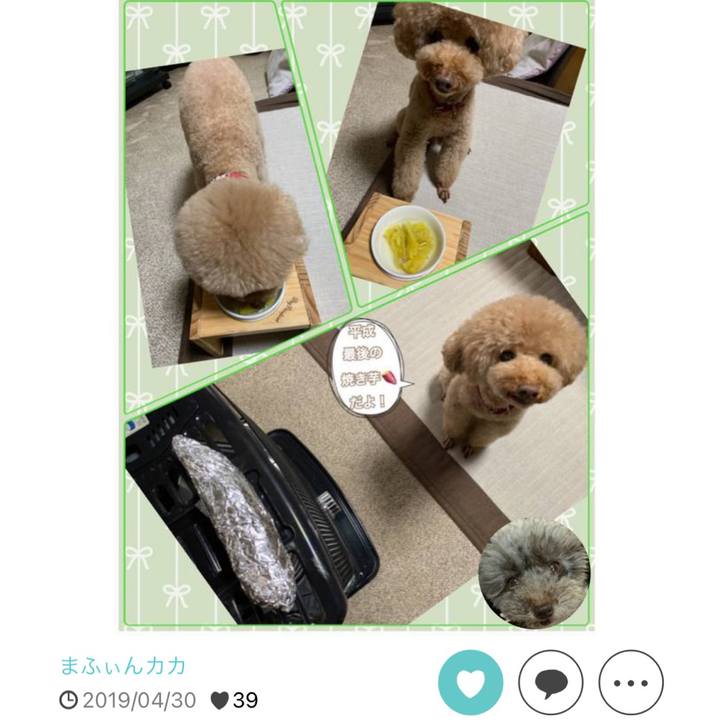Open the three-dot more options menu
Viewport: 720px width, 720px height.
point(631,682)
